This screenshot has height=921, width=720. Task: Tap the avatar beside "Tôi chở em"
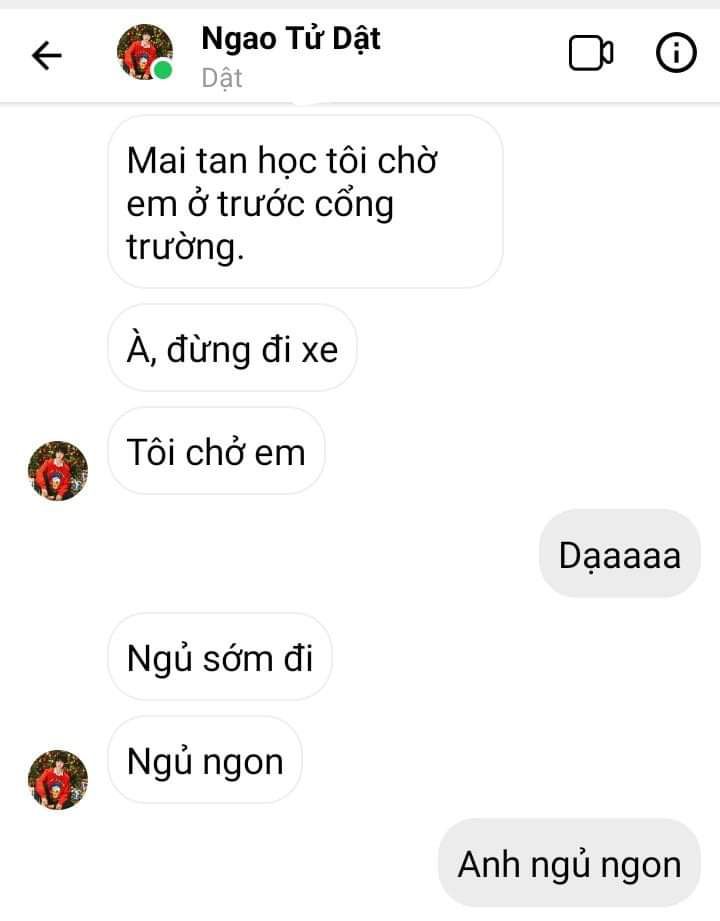click(58, 470)
